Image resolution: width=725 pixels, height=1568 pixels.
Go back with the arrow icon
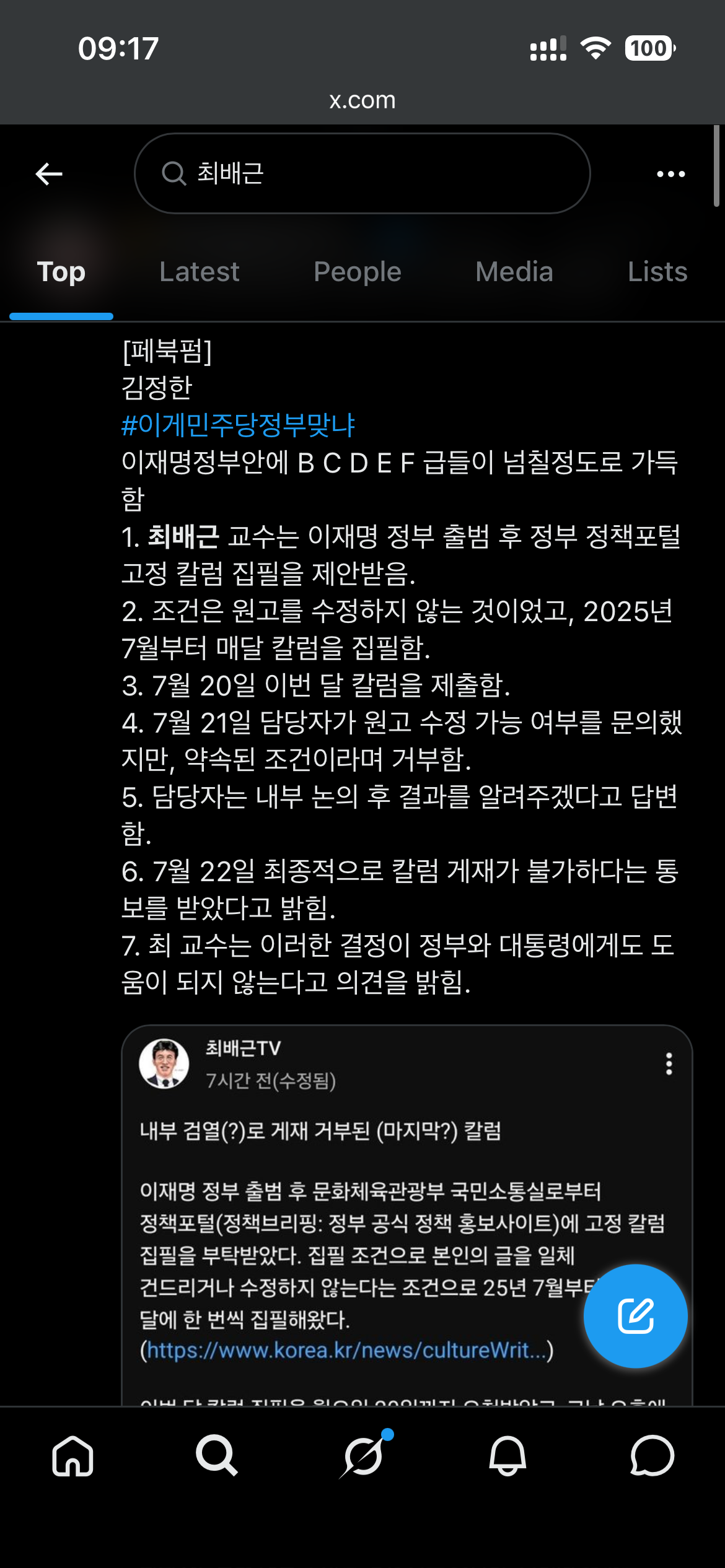pos(49,174)
